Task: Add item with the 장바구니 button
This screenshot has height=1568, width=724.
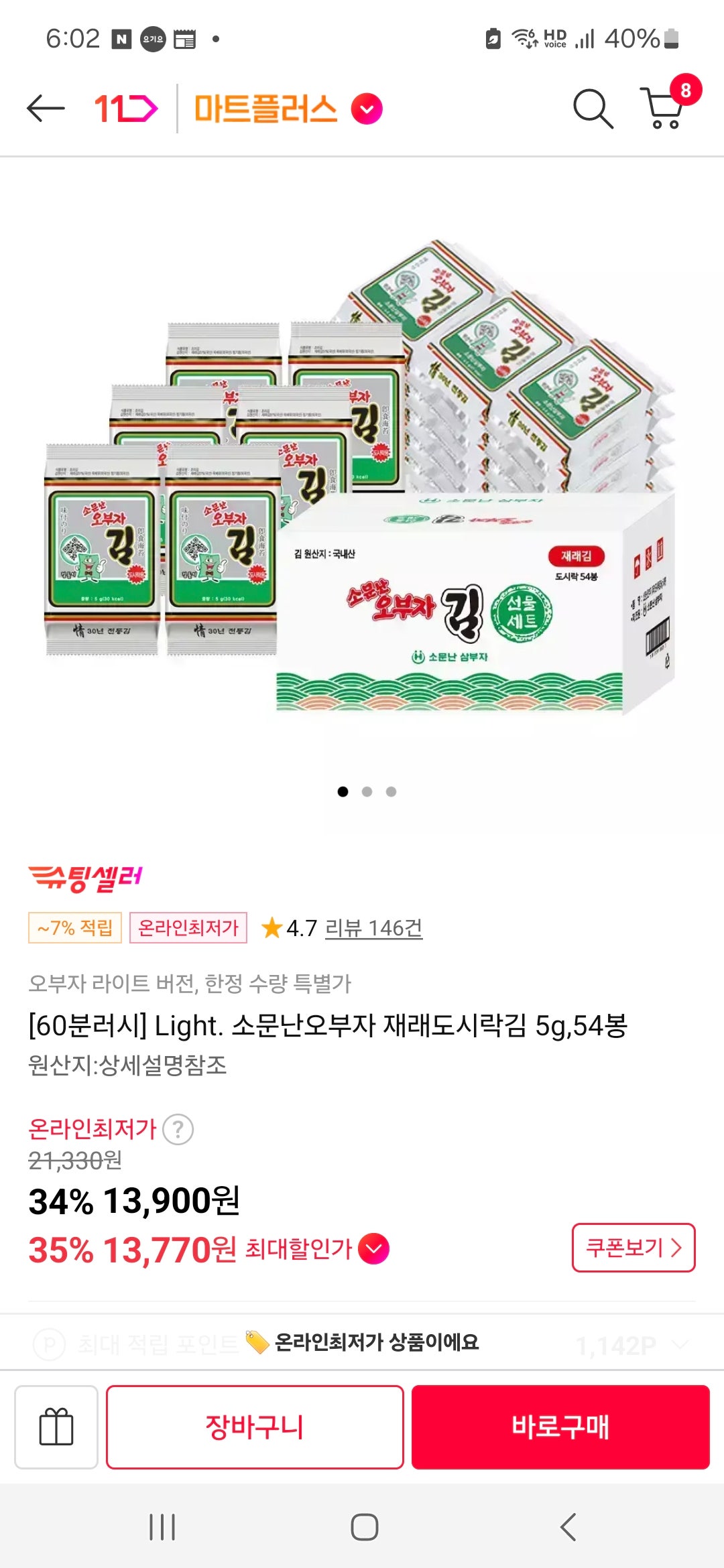Action: [x=255, y=1426]
